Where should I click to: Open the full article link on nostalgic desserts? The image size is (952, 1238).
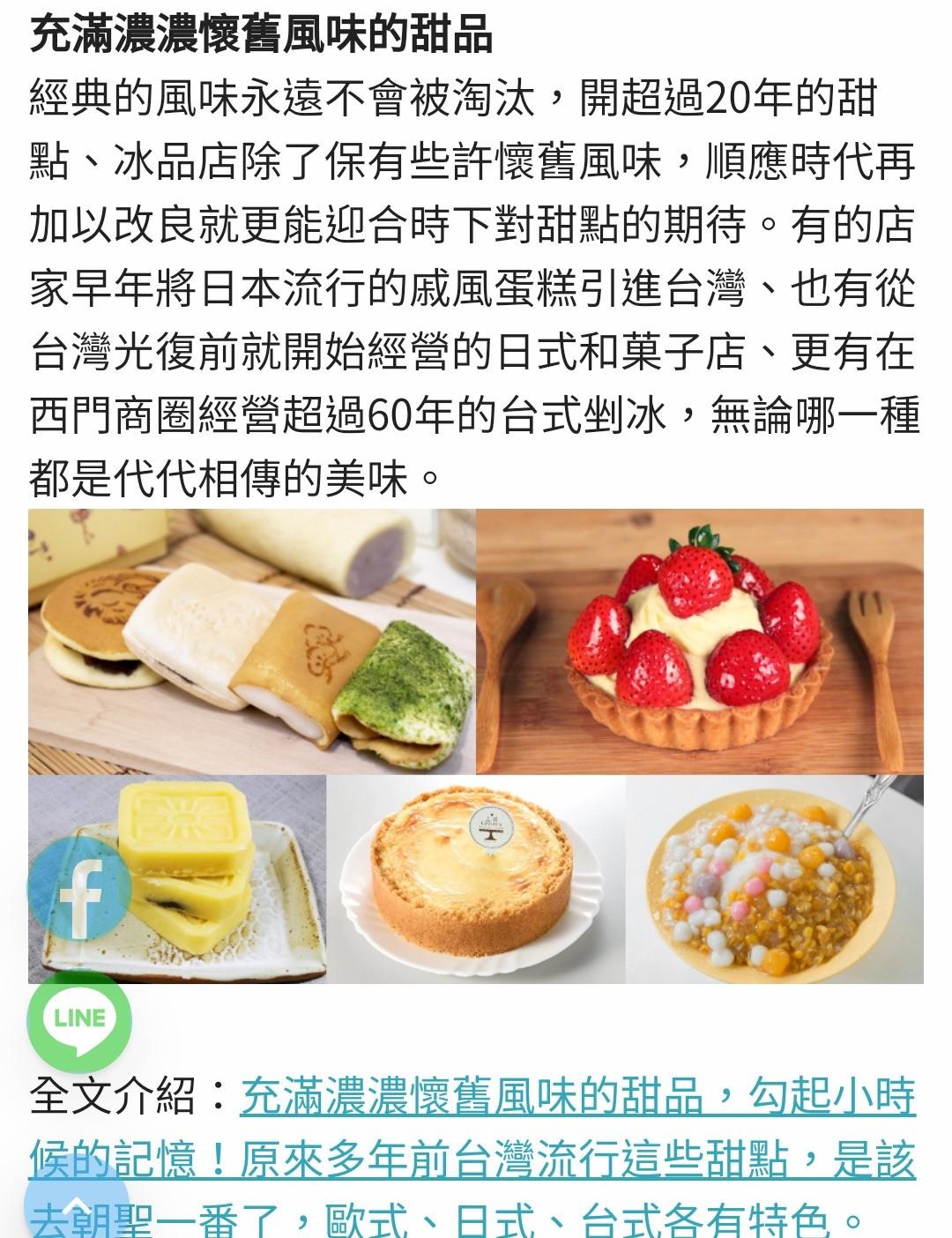coord(577,1098)
